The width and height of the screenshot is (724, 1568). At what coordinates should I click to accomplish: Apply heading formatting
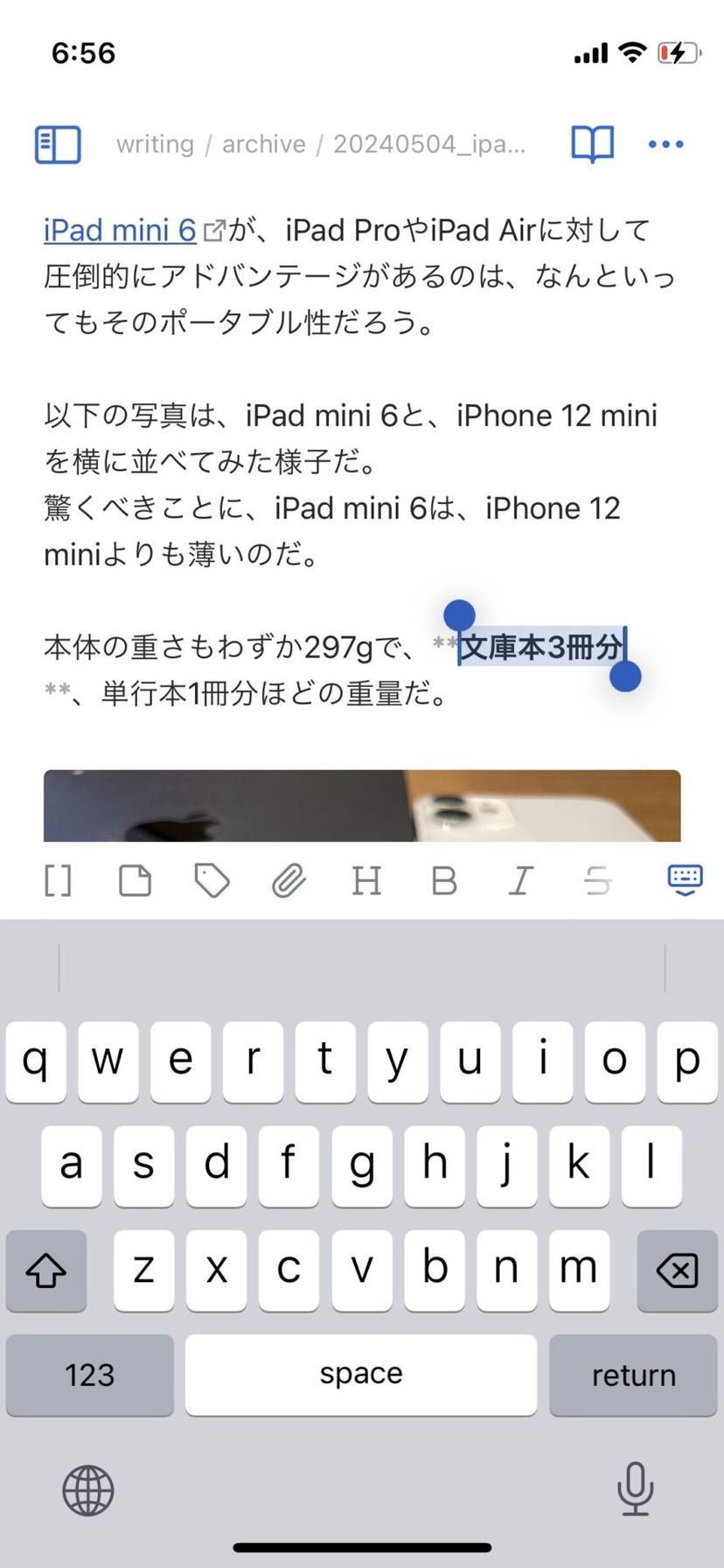click(366, 880)
